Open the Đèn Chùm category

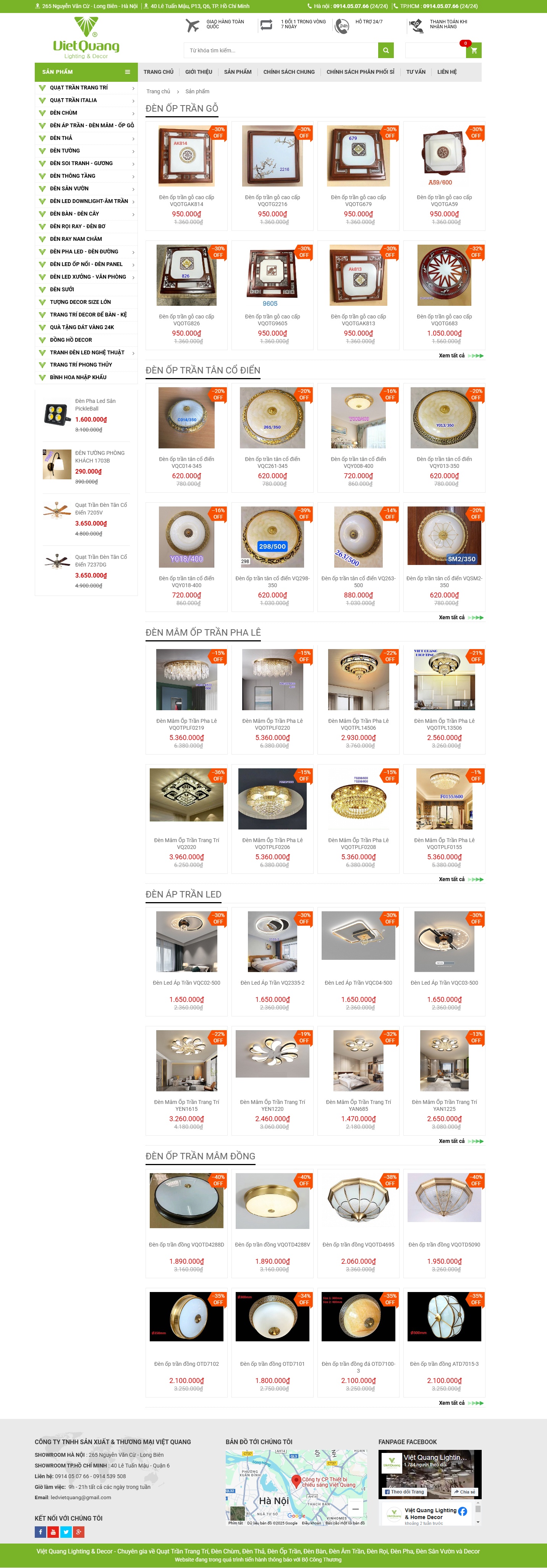[x=63, y=113]
